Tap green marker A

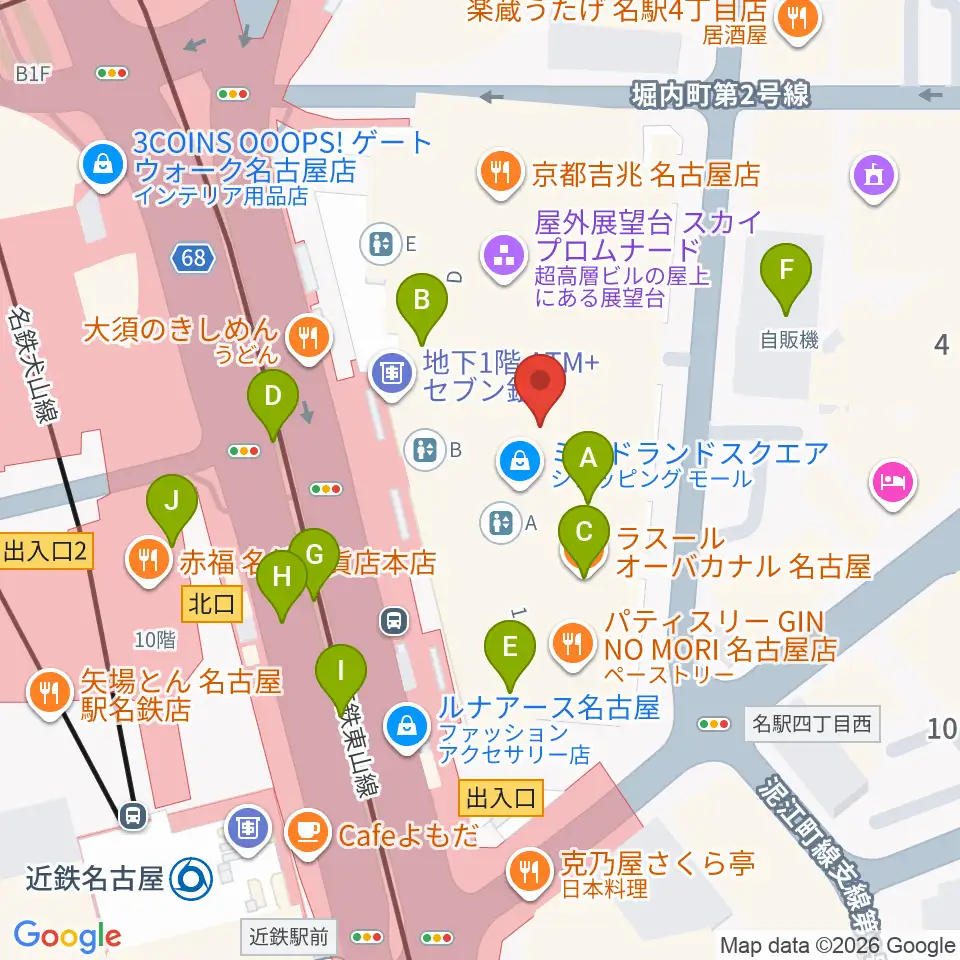[588, 461]
